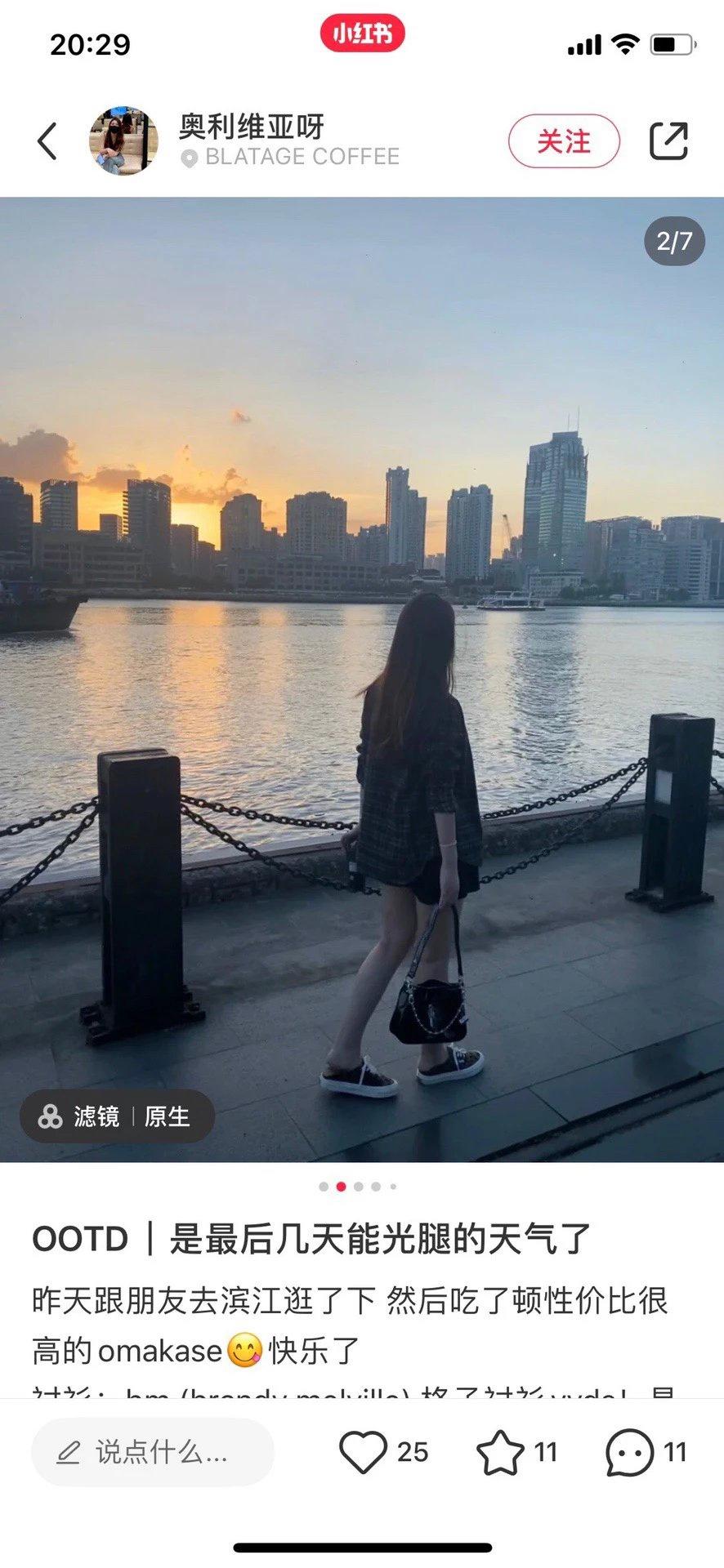Follow the author with 关注 button
This screenshot has height=1568, width=724.
pos(564,141)
